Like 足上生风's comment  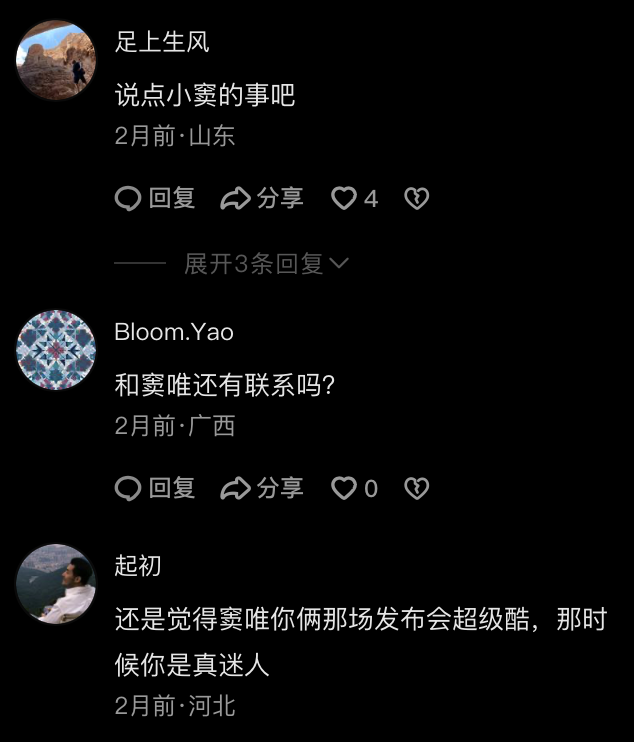(345, 199)
